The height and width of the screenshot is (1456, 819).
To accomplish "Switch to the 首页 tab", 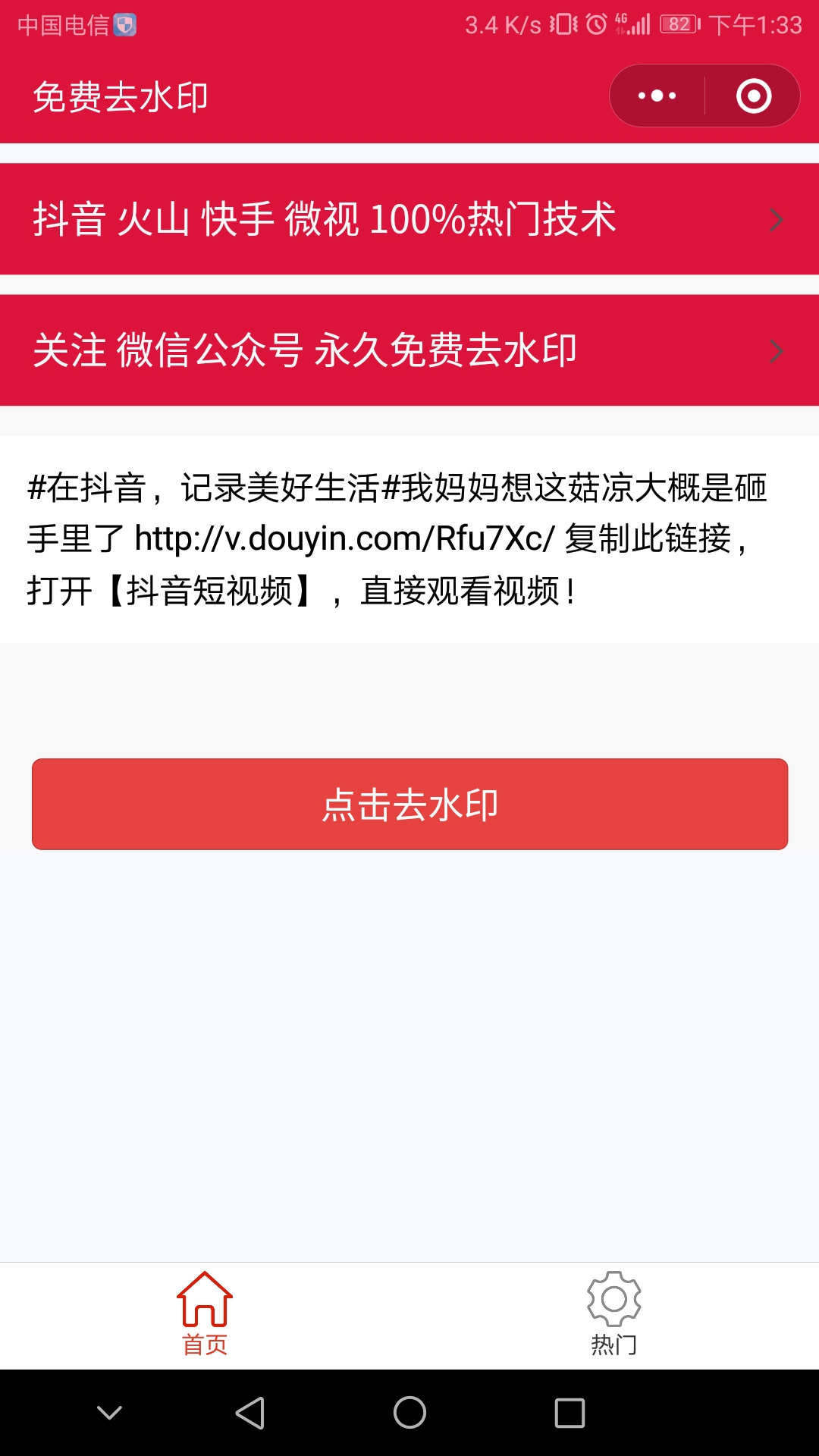I will (x=205, y=1315).
